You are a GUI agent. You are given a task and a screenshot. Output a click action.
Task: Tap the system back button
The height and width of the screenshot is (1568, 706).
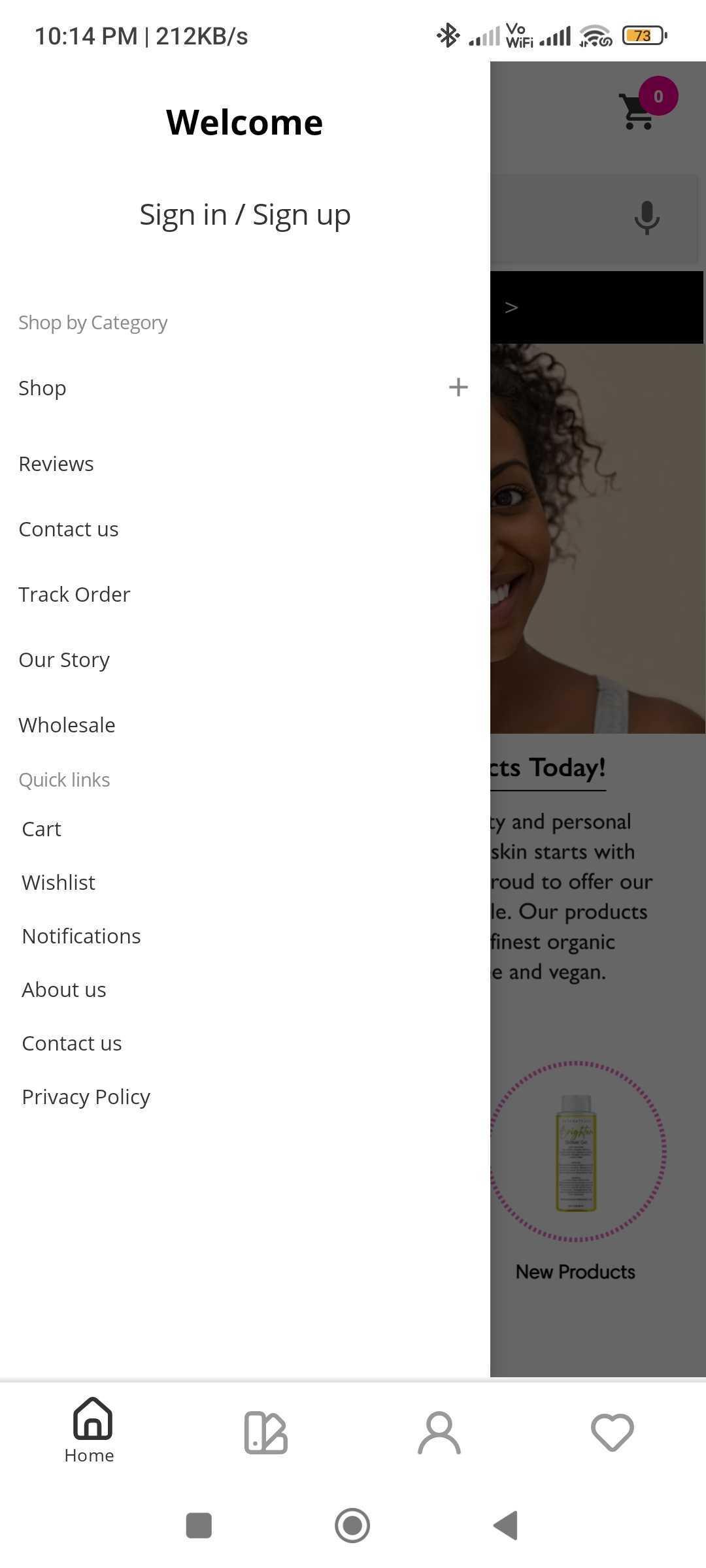click(505, 1526)
